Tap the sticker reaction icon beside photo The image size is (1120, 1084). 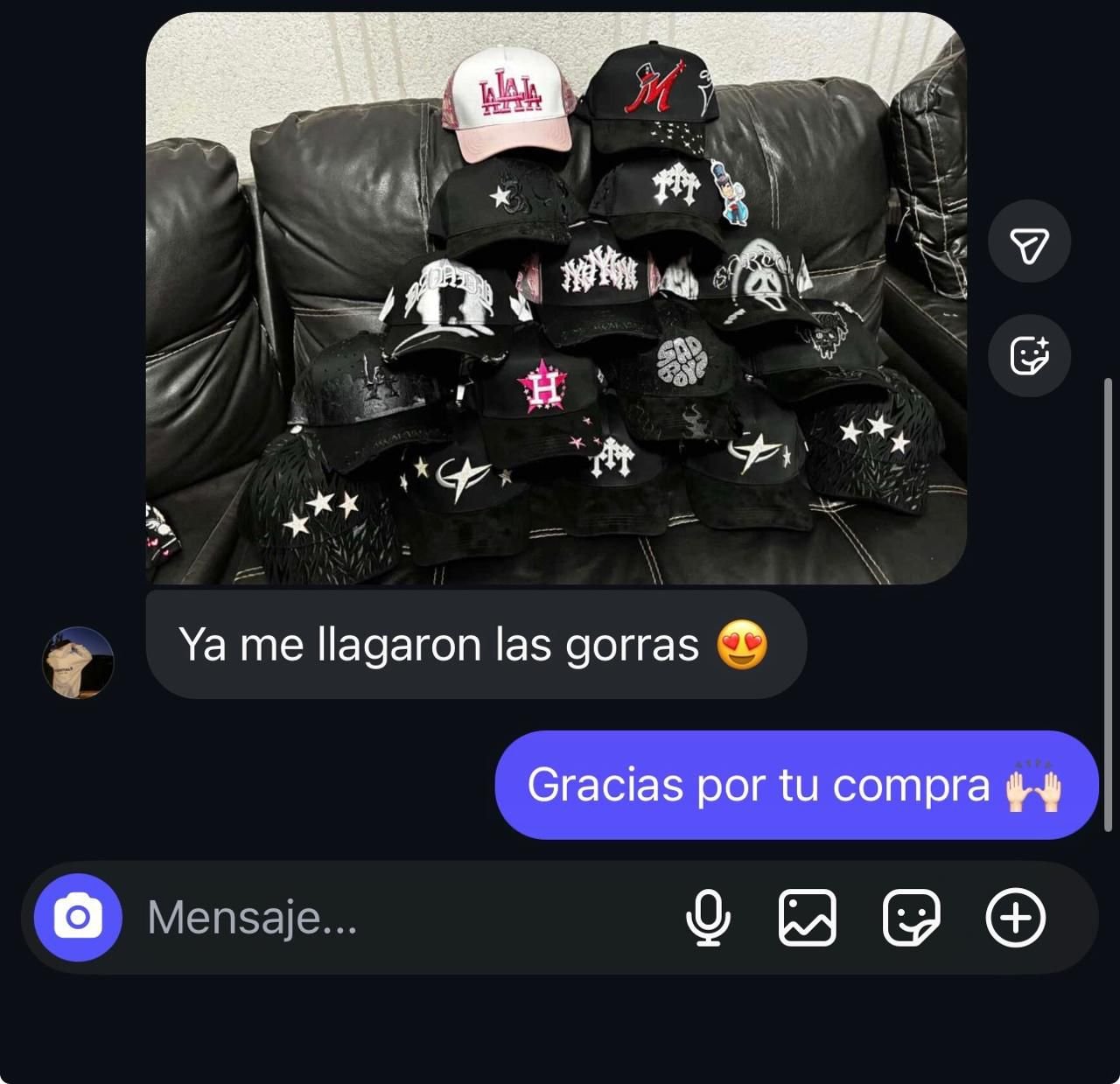coord(1029,355)
